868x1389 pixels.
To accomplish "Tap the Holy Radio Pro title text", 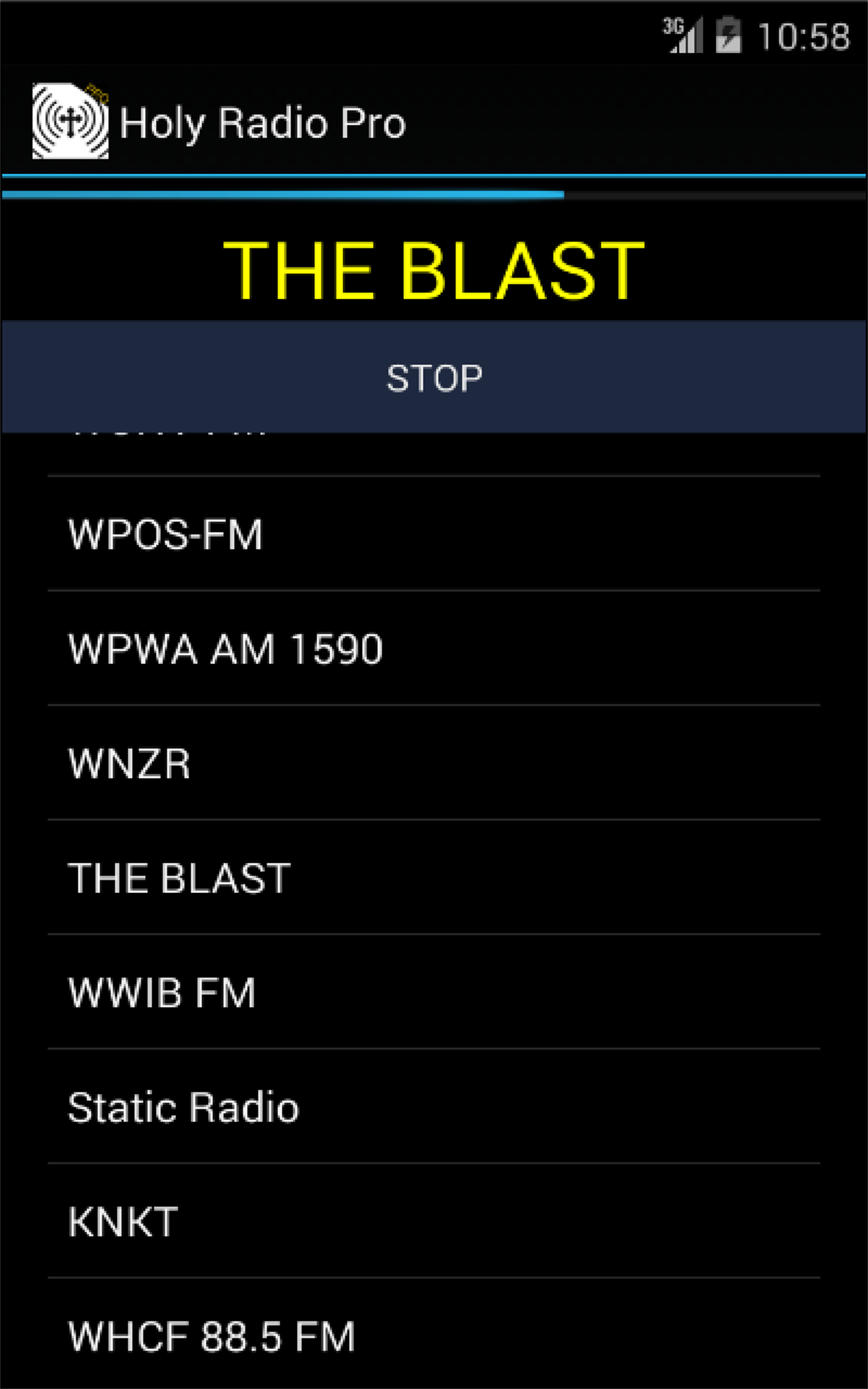I will [264, 122].
